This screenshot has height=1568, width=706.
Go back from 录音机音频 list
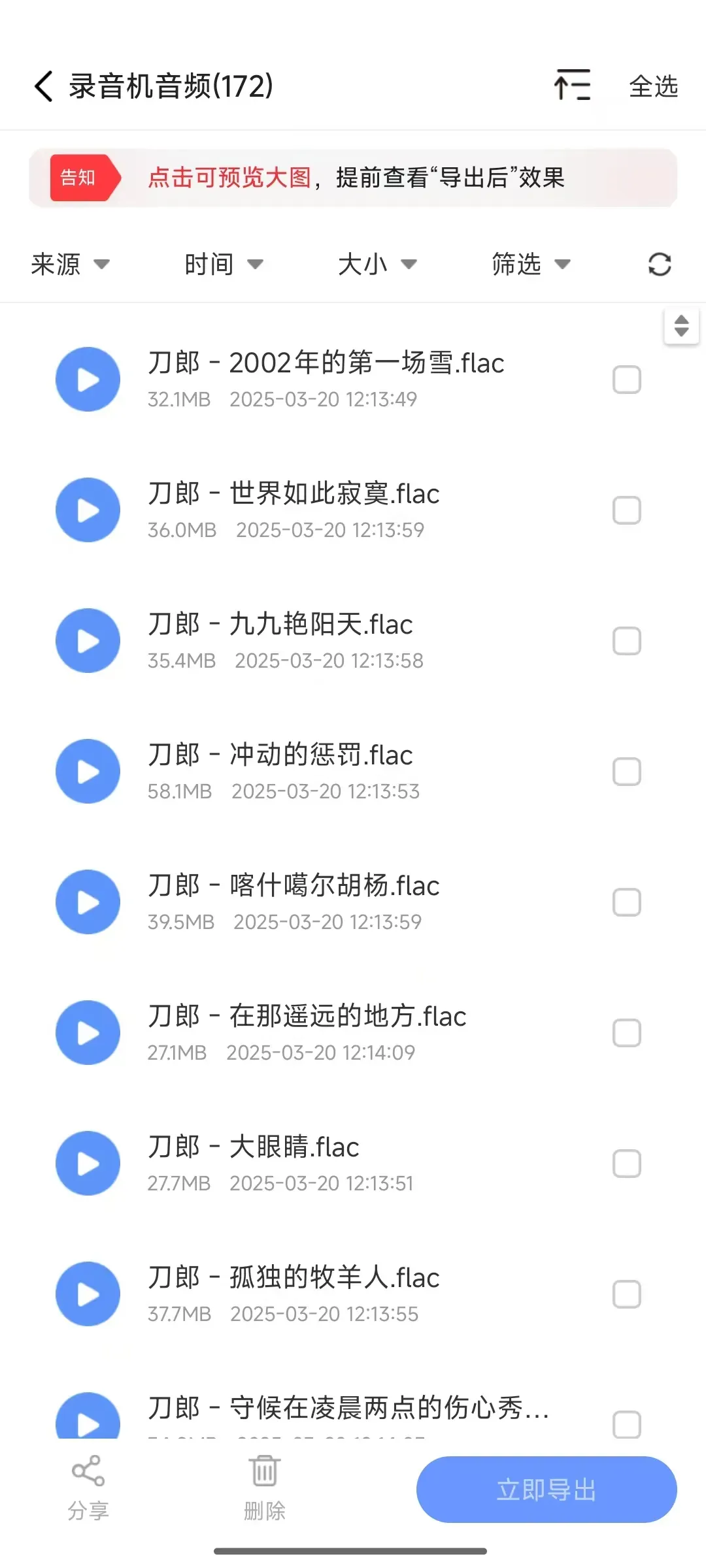tap(44, 86)
